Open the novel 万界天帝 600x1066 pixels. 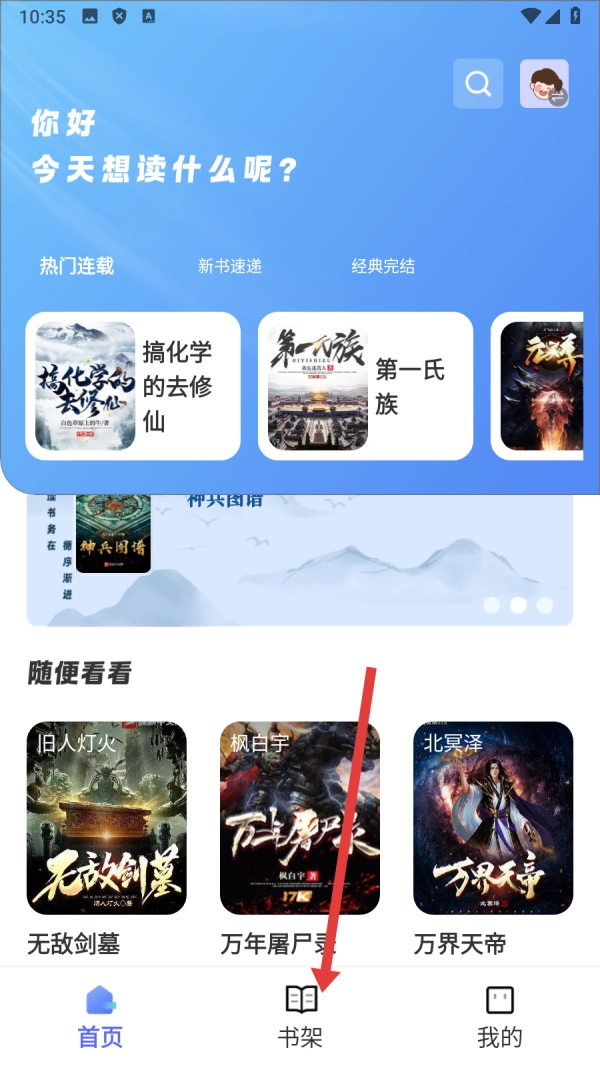pyautogui.click(x=493, y=818)
